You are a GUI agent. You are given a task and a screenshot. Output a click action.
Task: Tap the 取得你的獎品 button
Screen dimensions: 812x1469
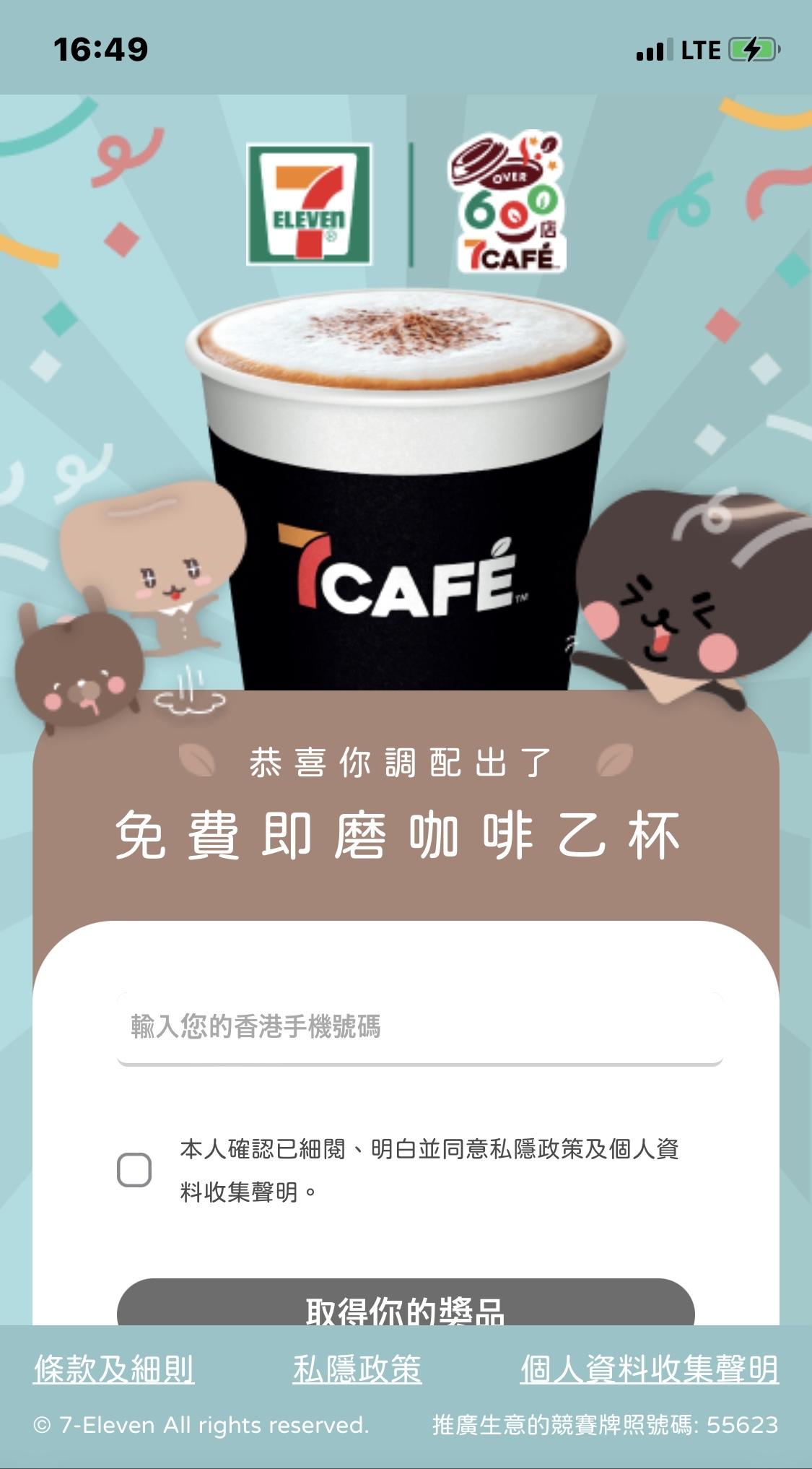point(406,1306)
